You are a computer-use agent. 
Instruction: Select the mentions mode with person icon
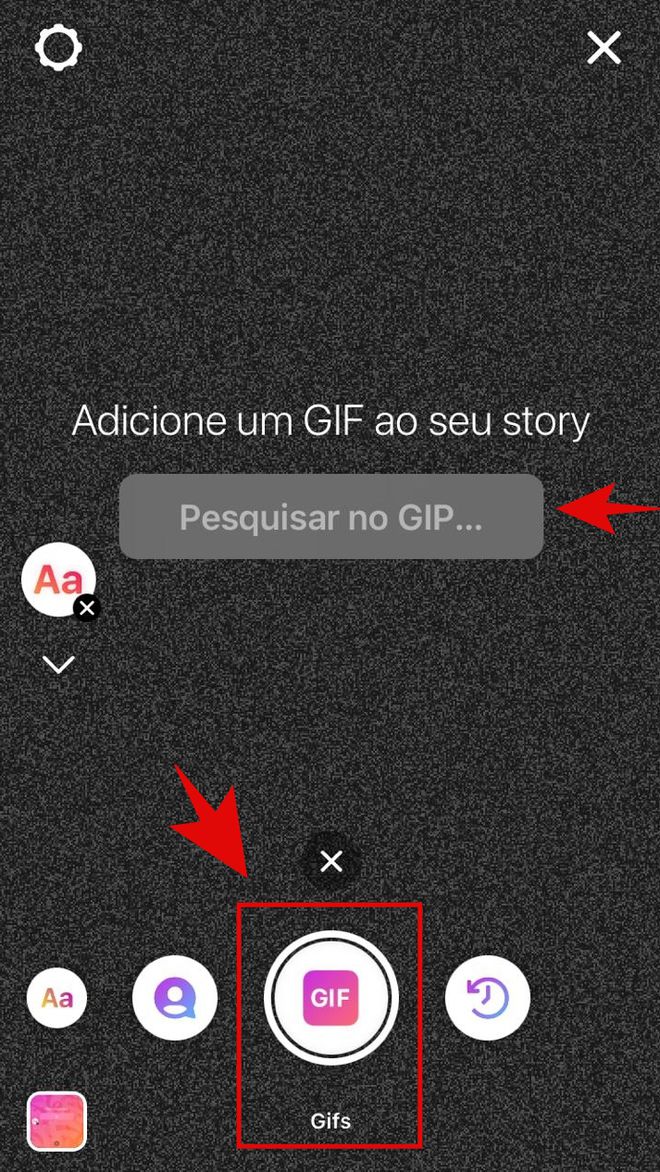coord(175,997)
